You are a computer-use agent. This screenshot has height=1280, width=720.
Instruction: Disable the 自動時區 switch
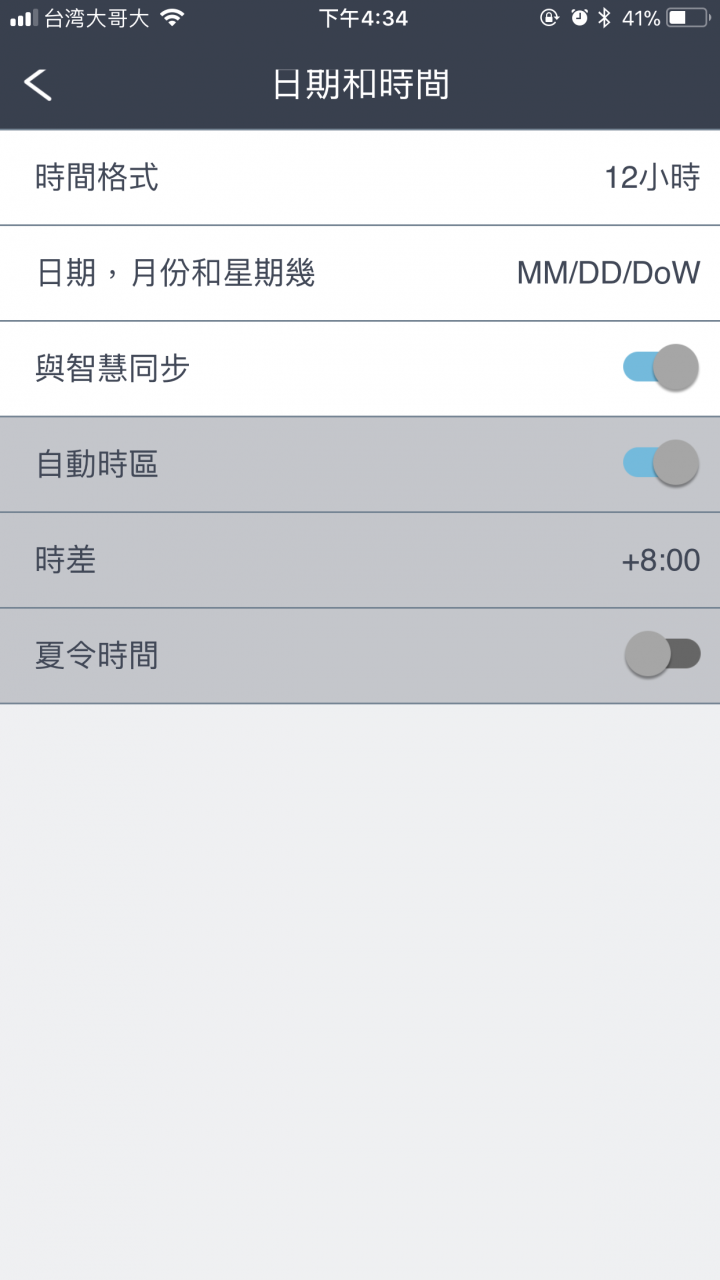(x=661, y=463)
